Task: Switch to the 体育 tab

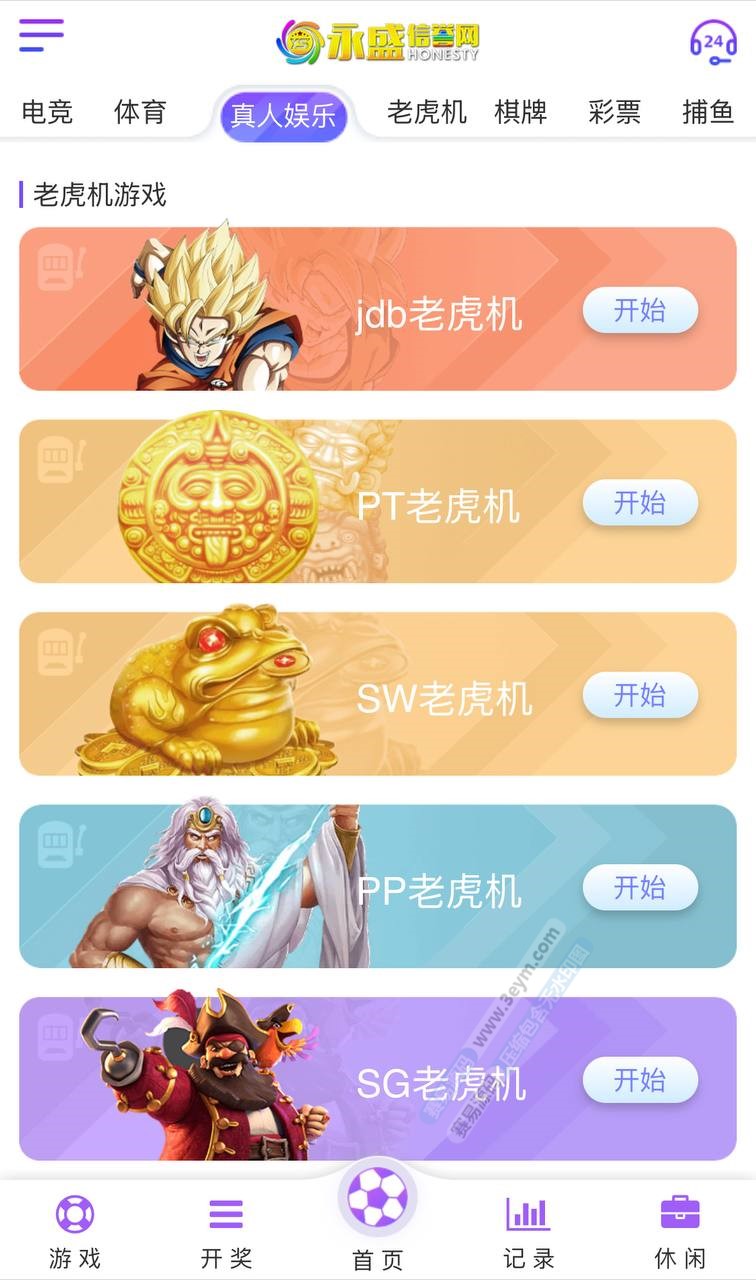Action: [140, 112]
